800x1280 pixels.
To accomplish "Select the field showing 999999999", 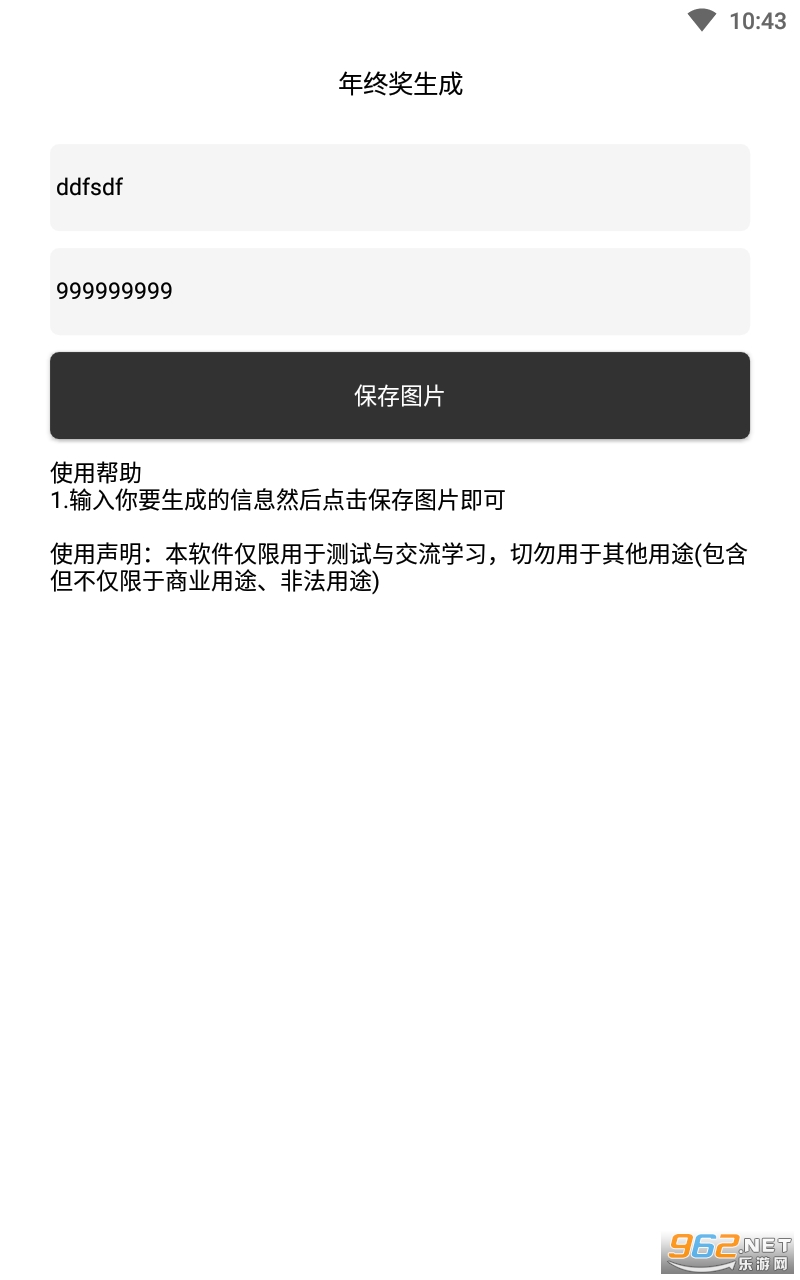I will (x=400, y=291).
